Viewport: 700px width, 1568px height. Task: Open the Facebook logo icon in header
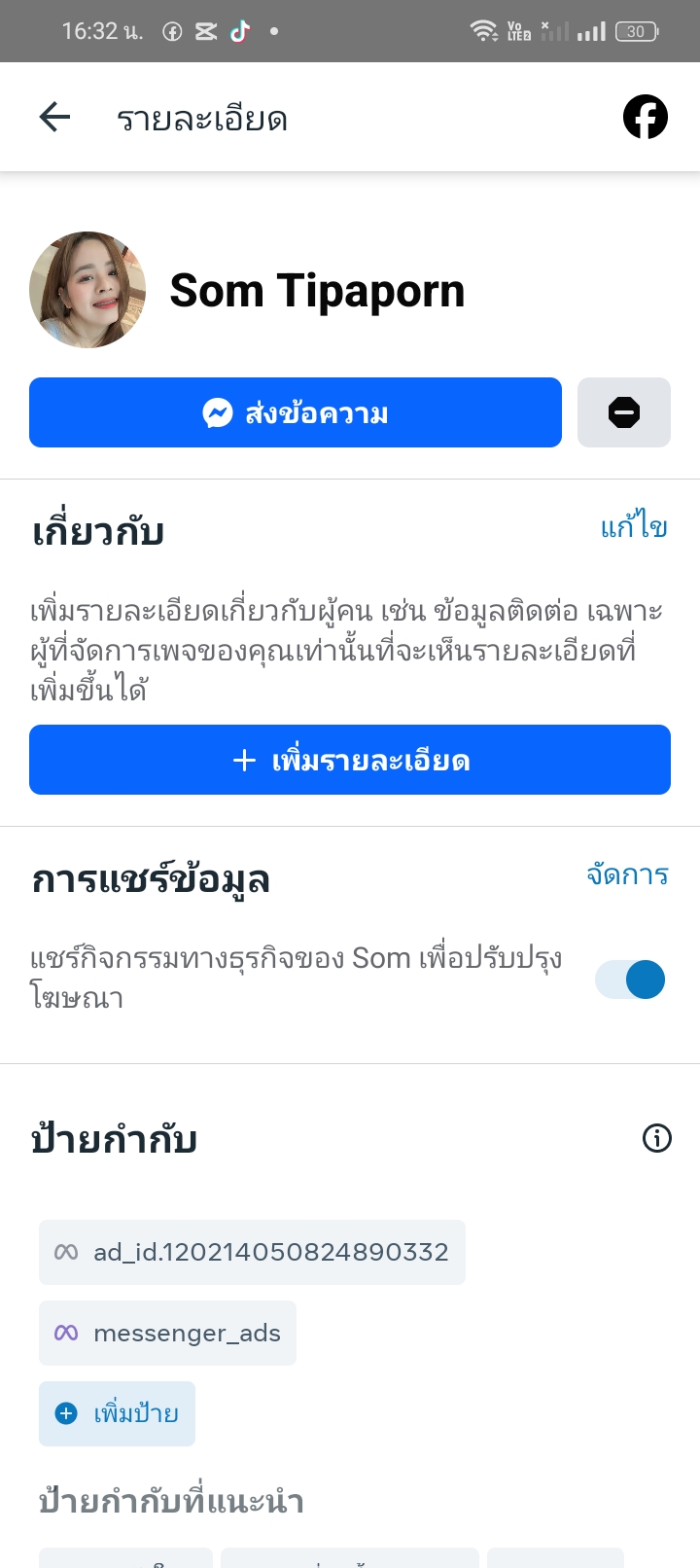pyautogui.click(x=646, y=118)
